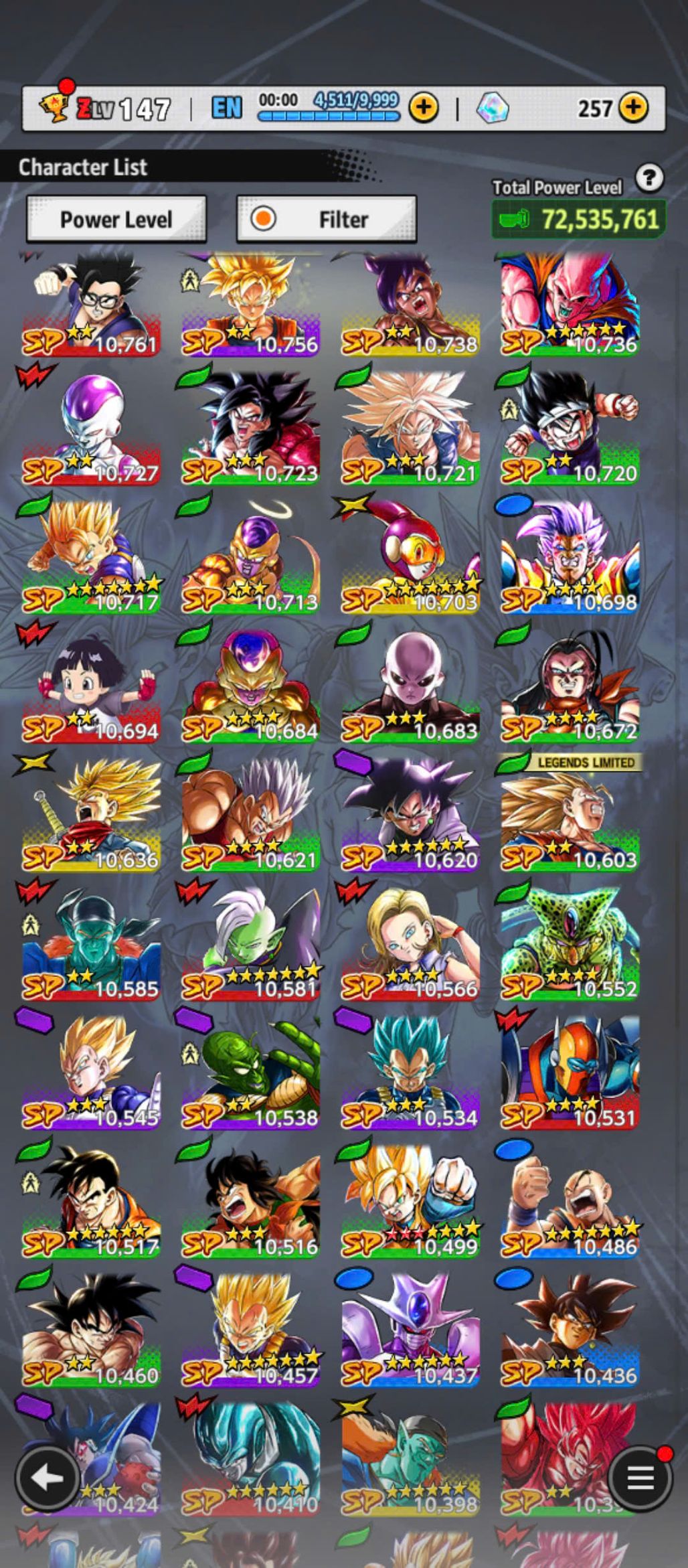Open the hamburger menu button

640,1478
